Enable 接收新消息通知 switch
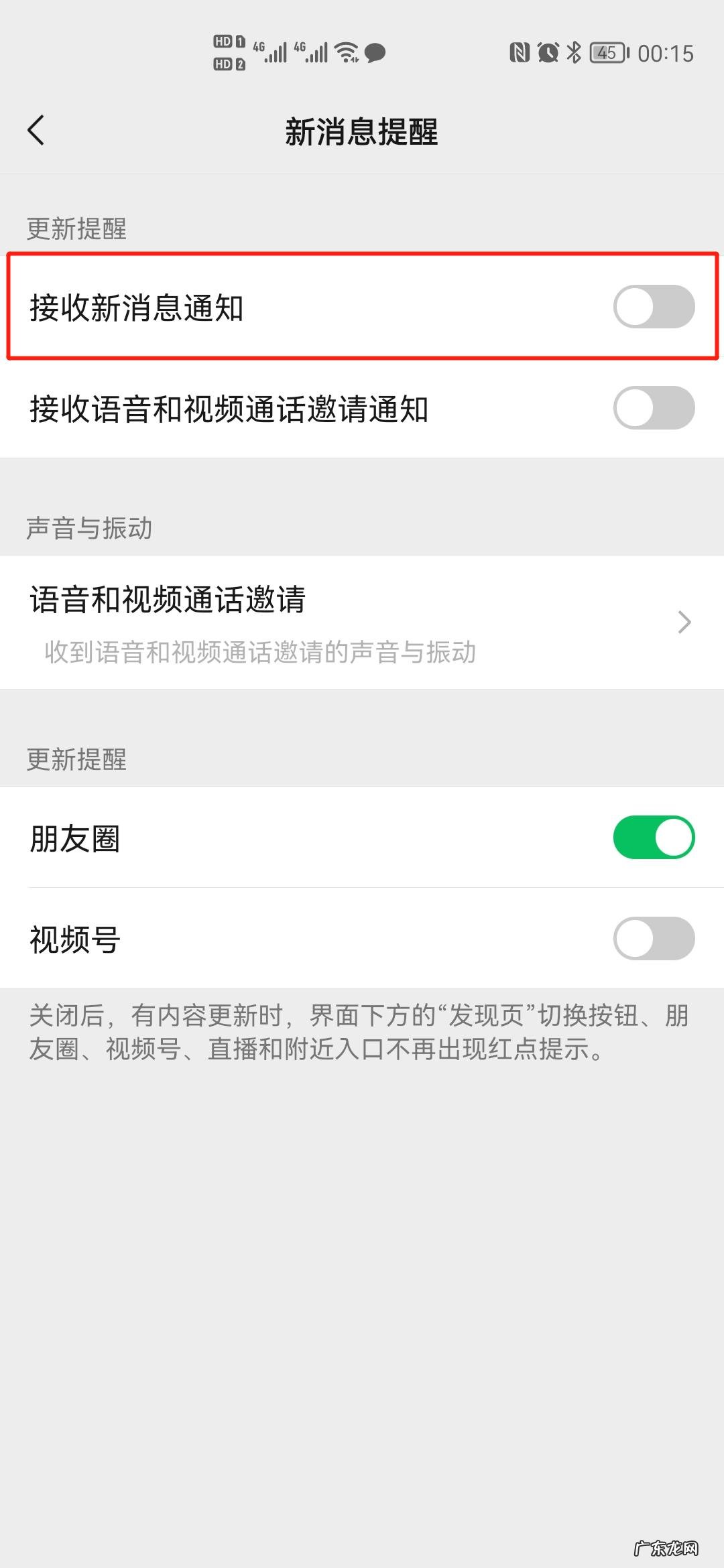This screenshot has height=1568, width=724. click(654, 307)
